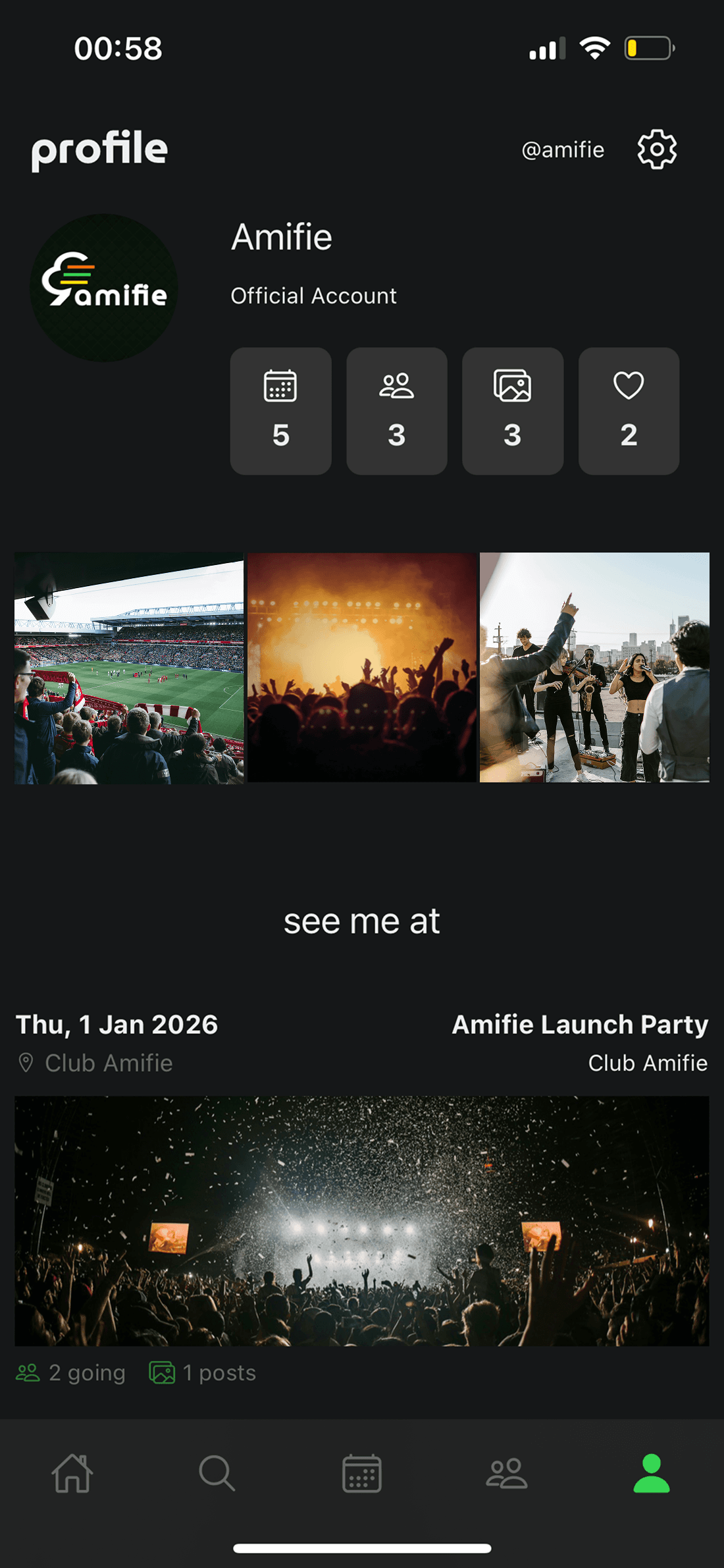The height and width of the screenshot is (1568, 724).
Task: Tap the Amifie profile picture
Action: 104,288
